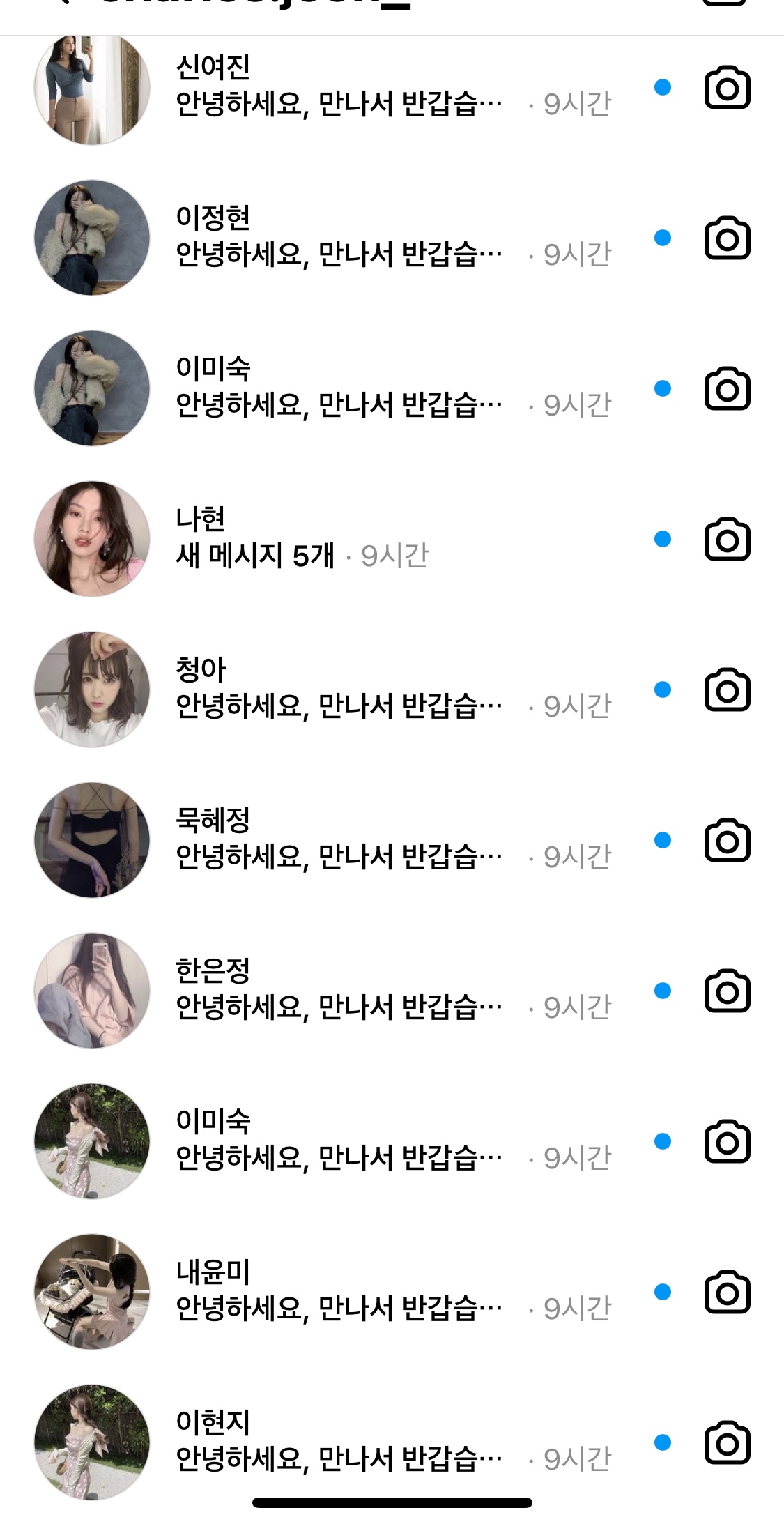Tap the camera icon next to 한은정
Image resolution: width=784 pixels, height=1524 pixels.
727,991
